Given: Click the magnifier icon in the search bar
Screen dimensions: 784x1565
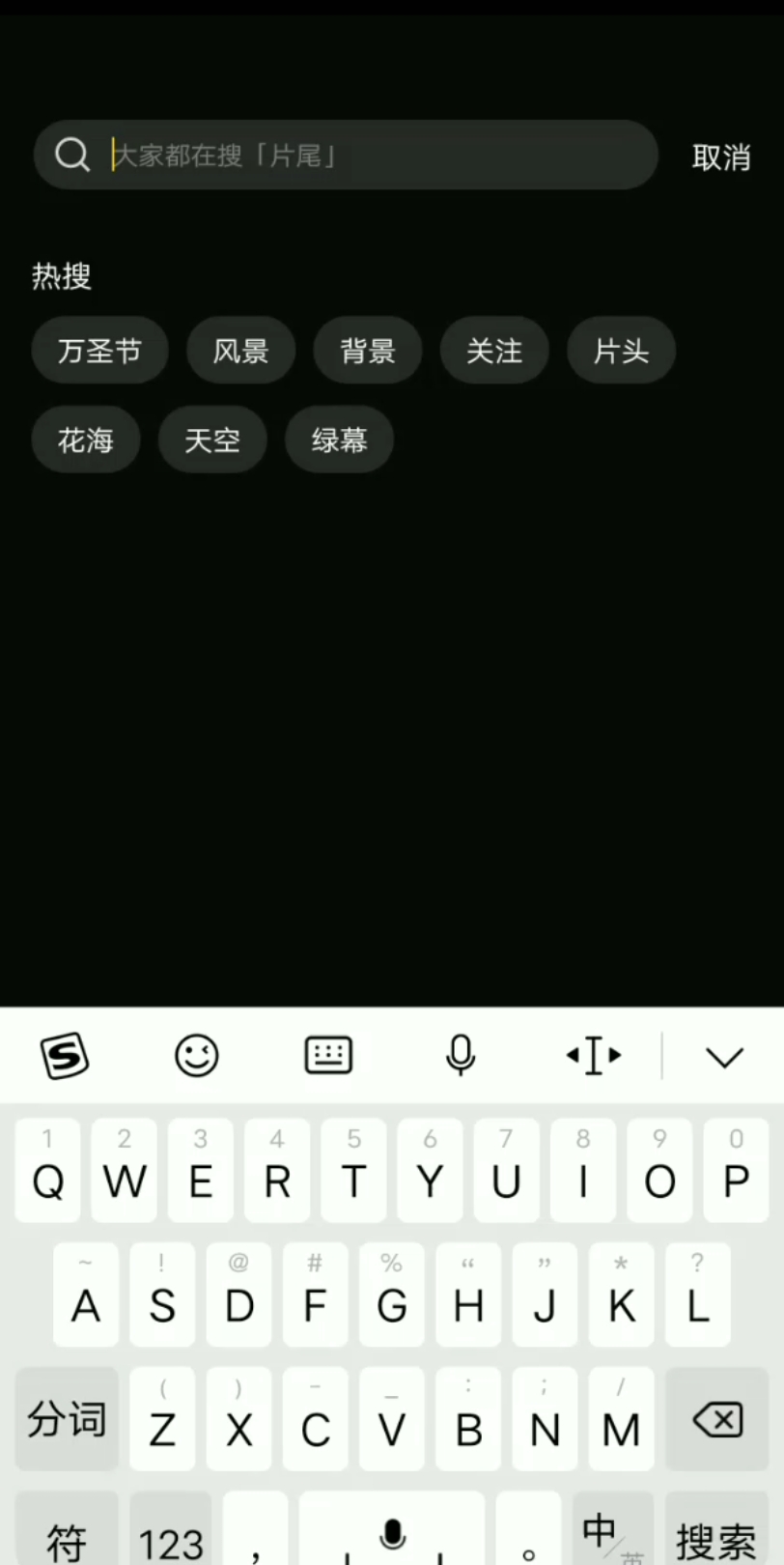Looking at the screenshot, I should pyautogui.click(x=72, y=155).
